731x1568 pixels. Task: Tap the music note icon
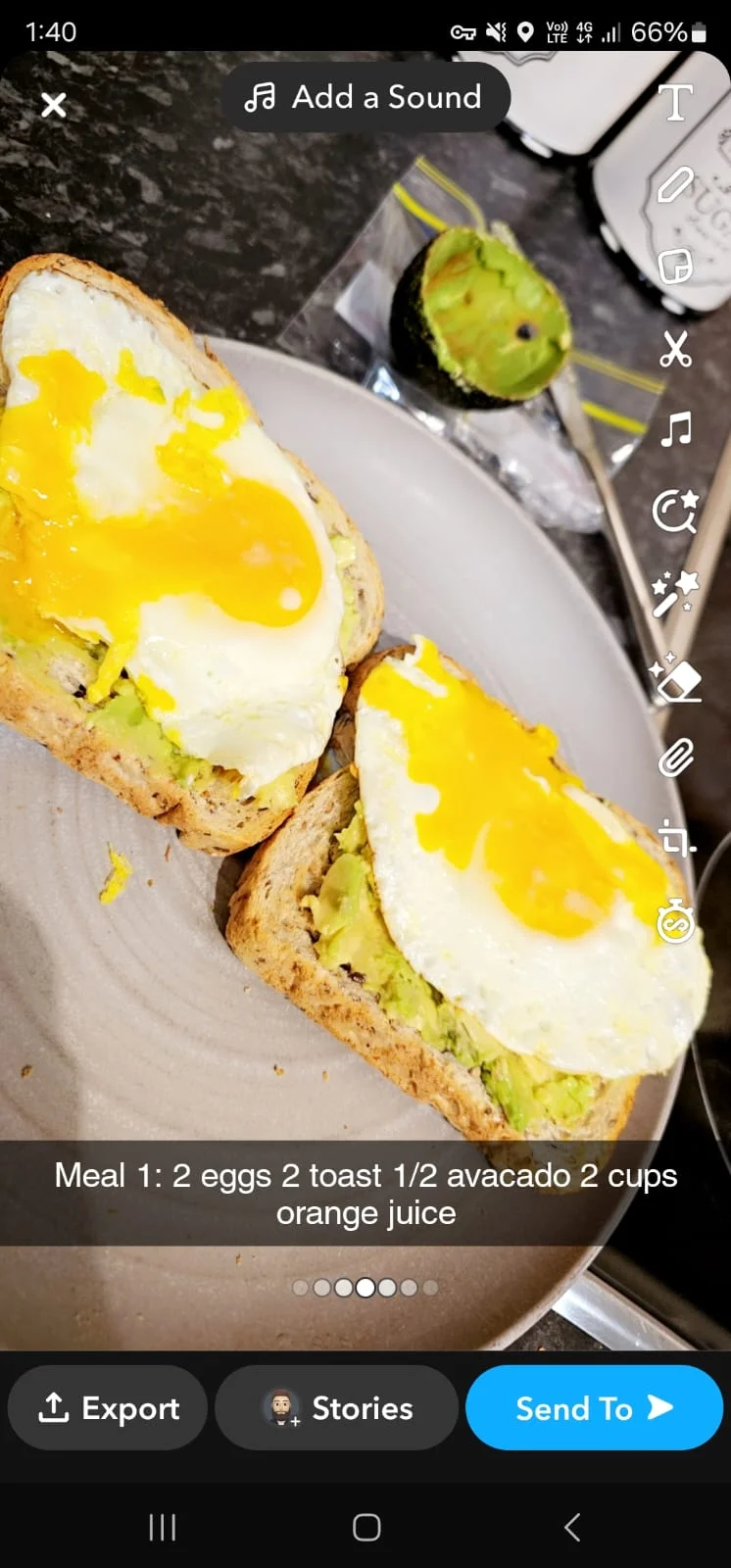[675, 429]
